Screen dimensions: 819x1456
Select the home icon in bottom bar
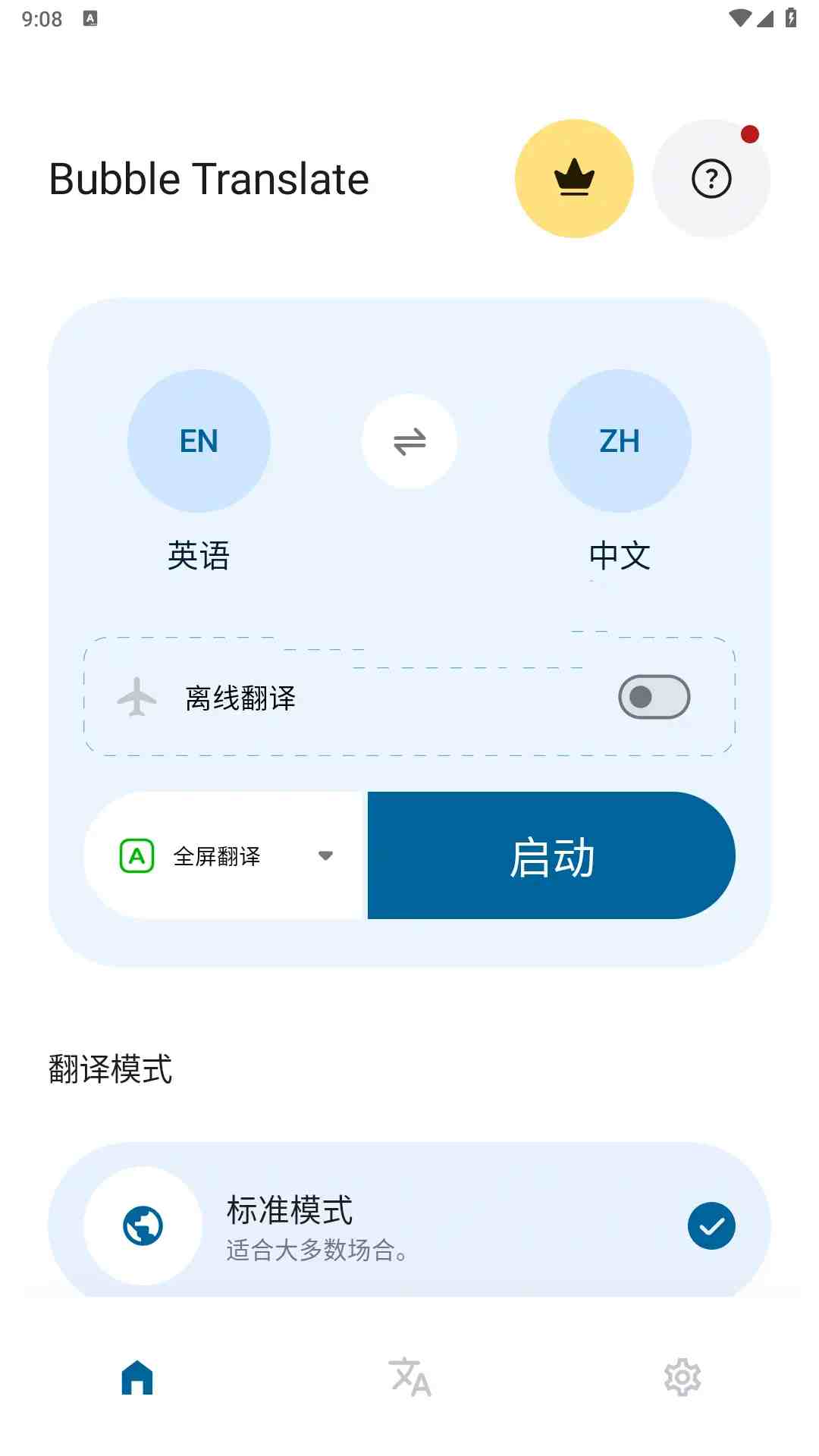pyautogui.click(x=136, y=1378)
